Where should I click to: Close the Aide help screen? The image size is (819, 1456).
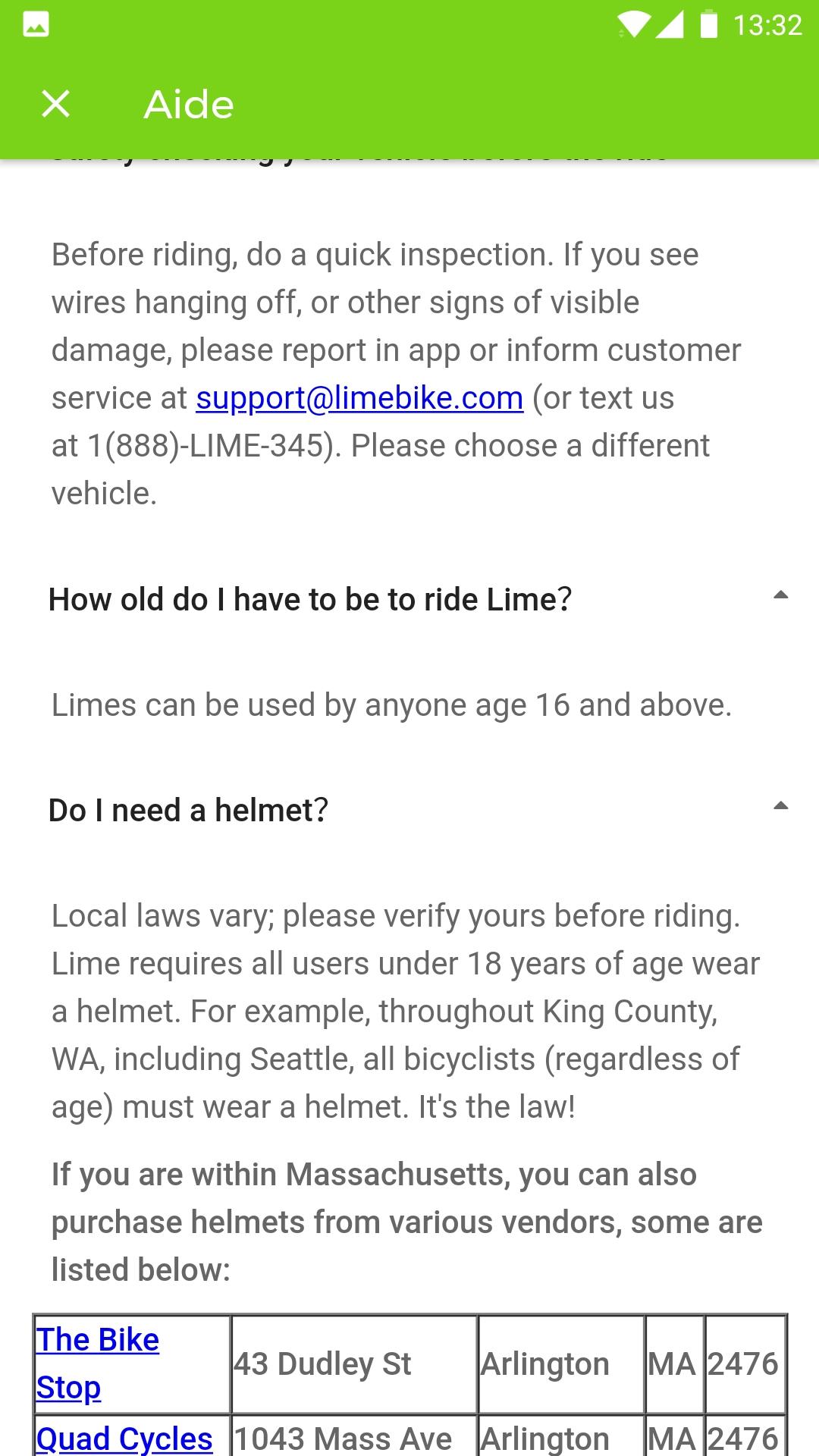[55, 104]
